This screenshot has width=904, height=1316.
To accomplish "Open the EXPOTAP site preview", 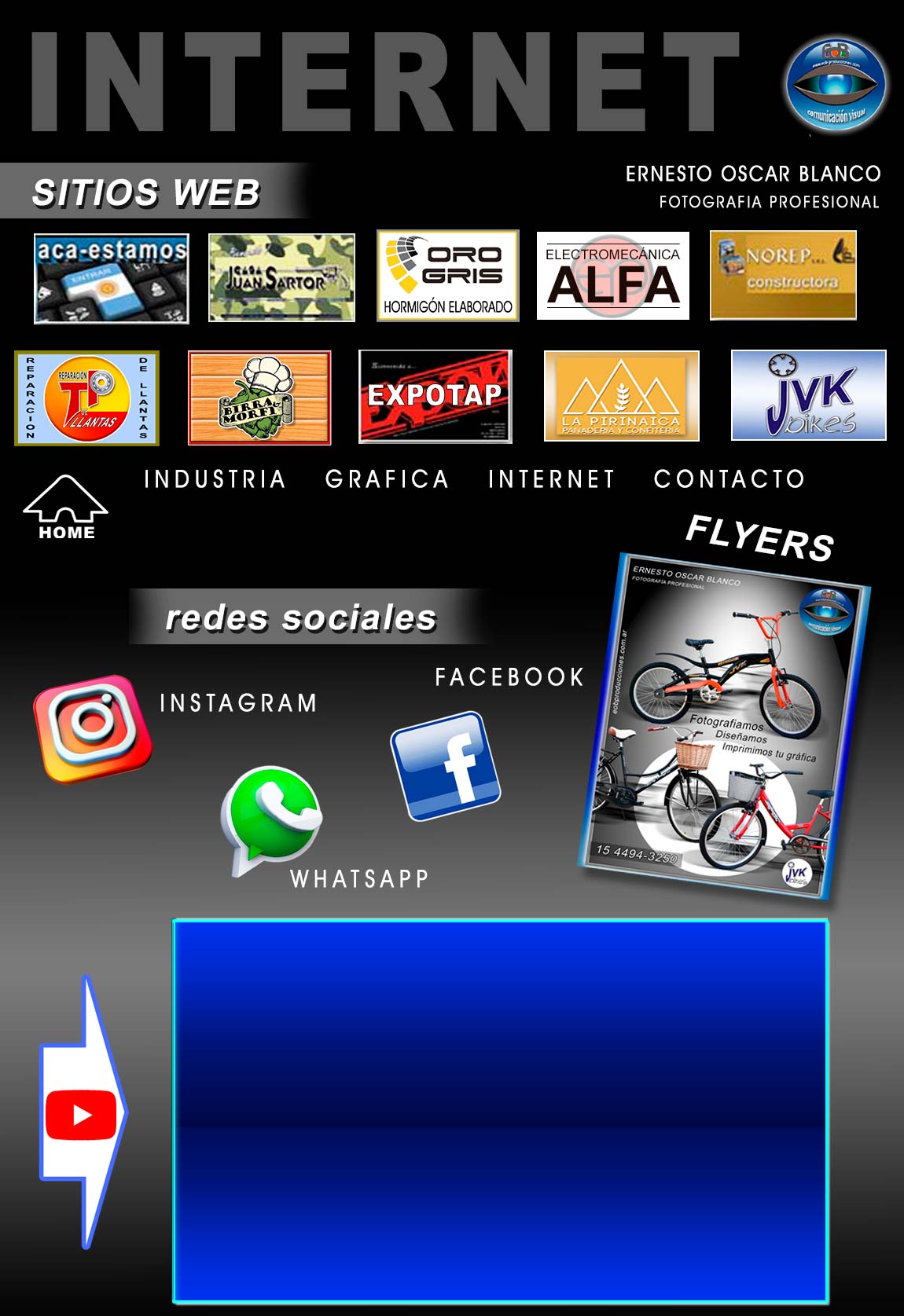I will [x=435, y=397].
